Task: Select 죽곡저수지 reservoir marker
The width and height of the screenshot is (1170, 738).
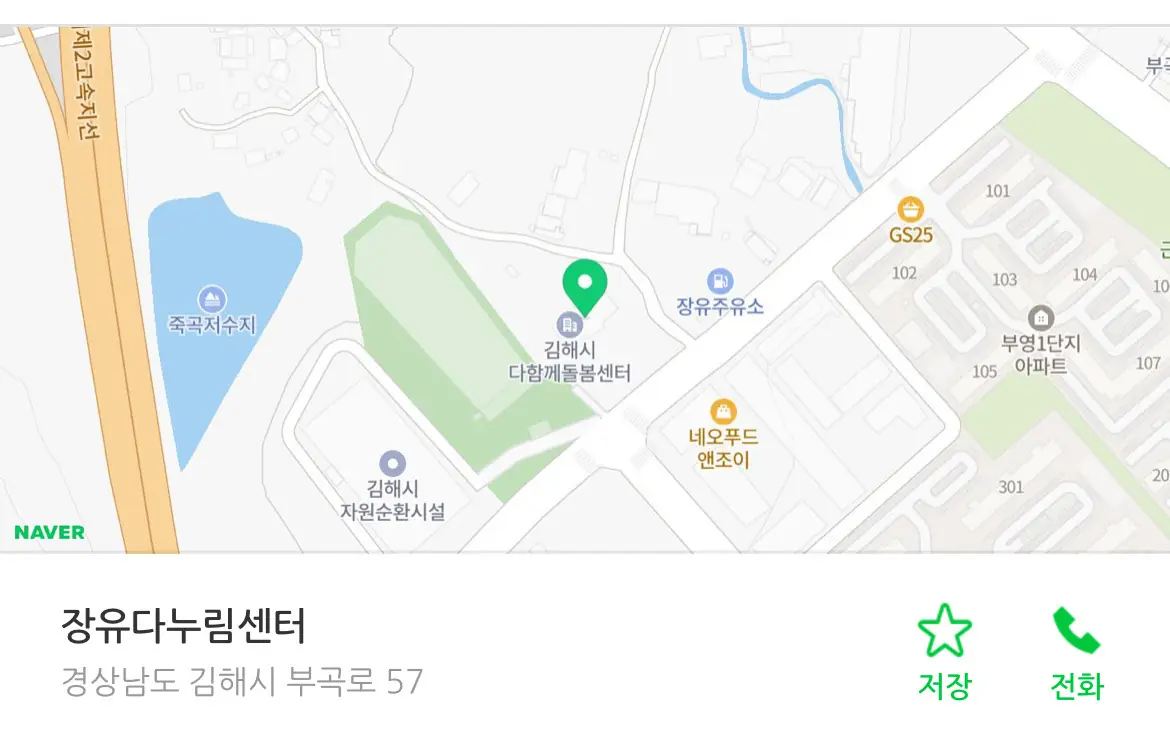Action: coord(211,299)
